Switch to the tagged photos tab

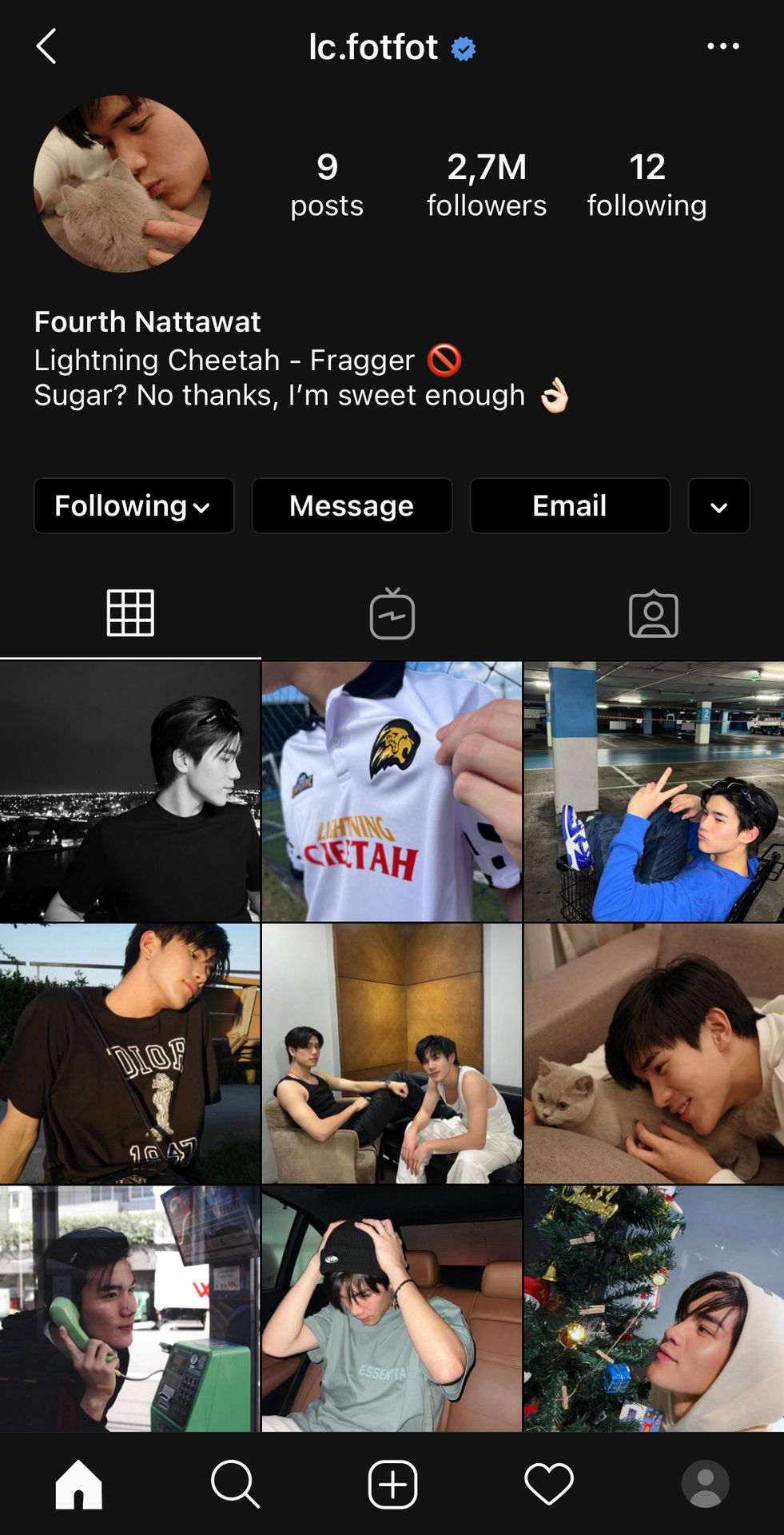pos(653,613)
